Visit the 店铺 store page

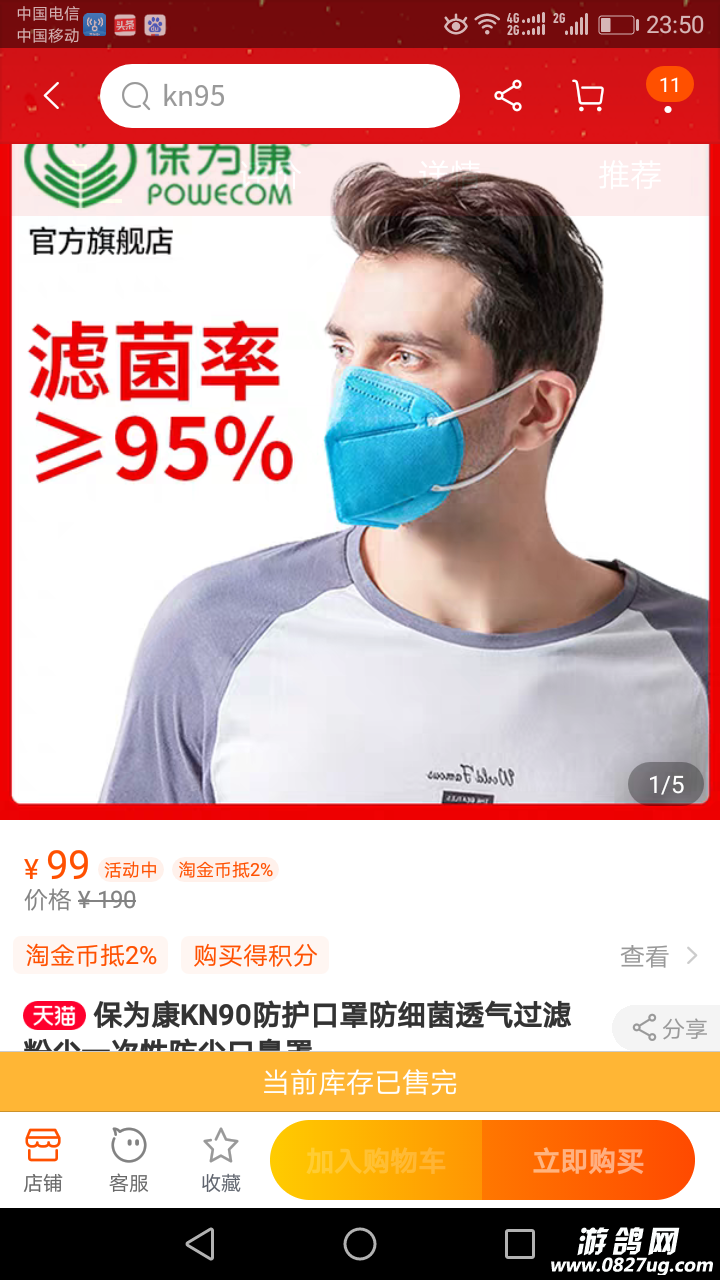[x=43, y=1160]
